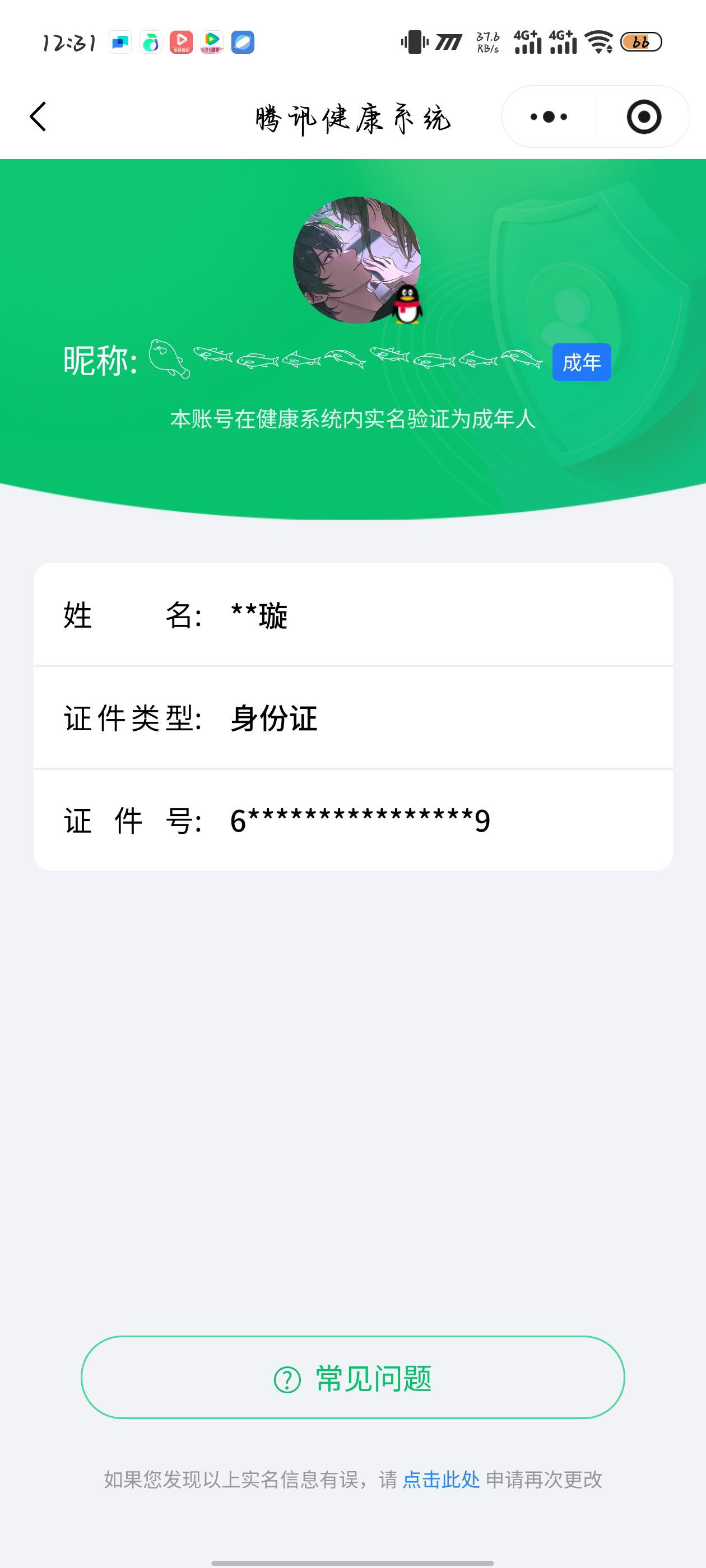706x1568 pixels.
Task: Tap the back arrow to exit
Action: [x=38, y=117]
